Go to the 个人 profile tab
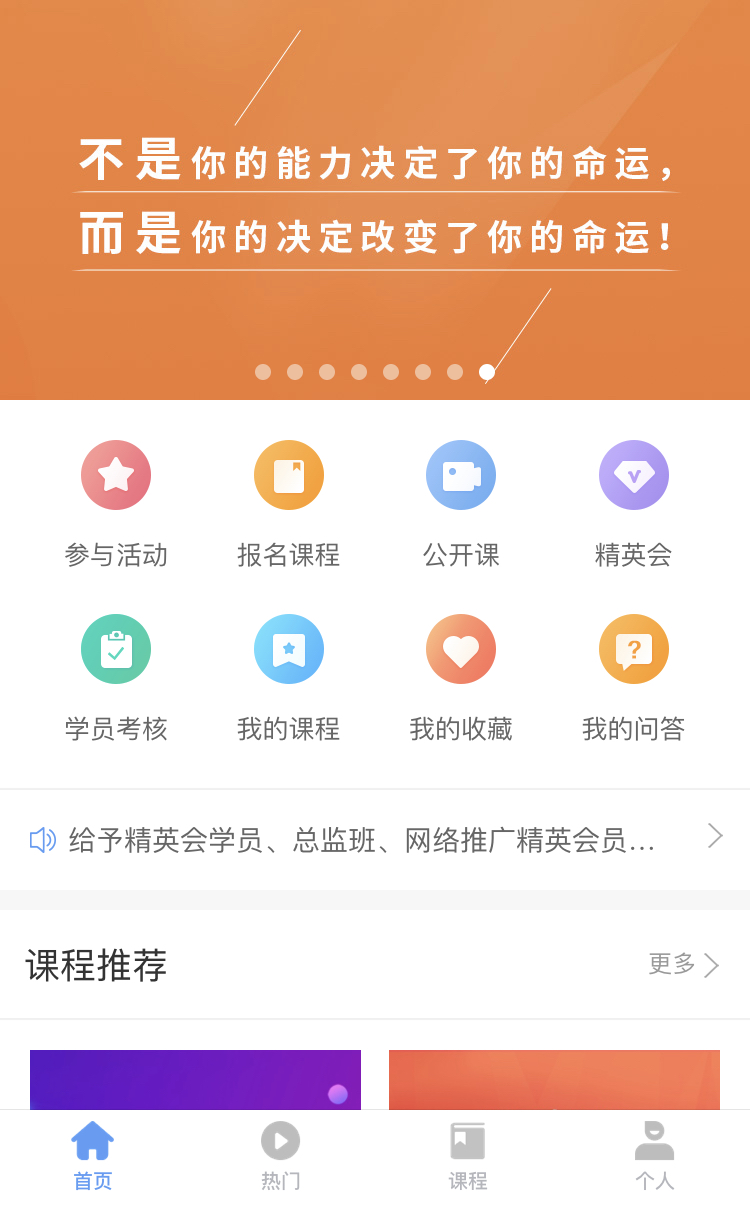The image size is (750, 1206). click(655, 1155)
